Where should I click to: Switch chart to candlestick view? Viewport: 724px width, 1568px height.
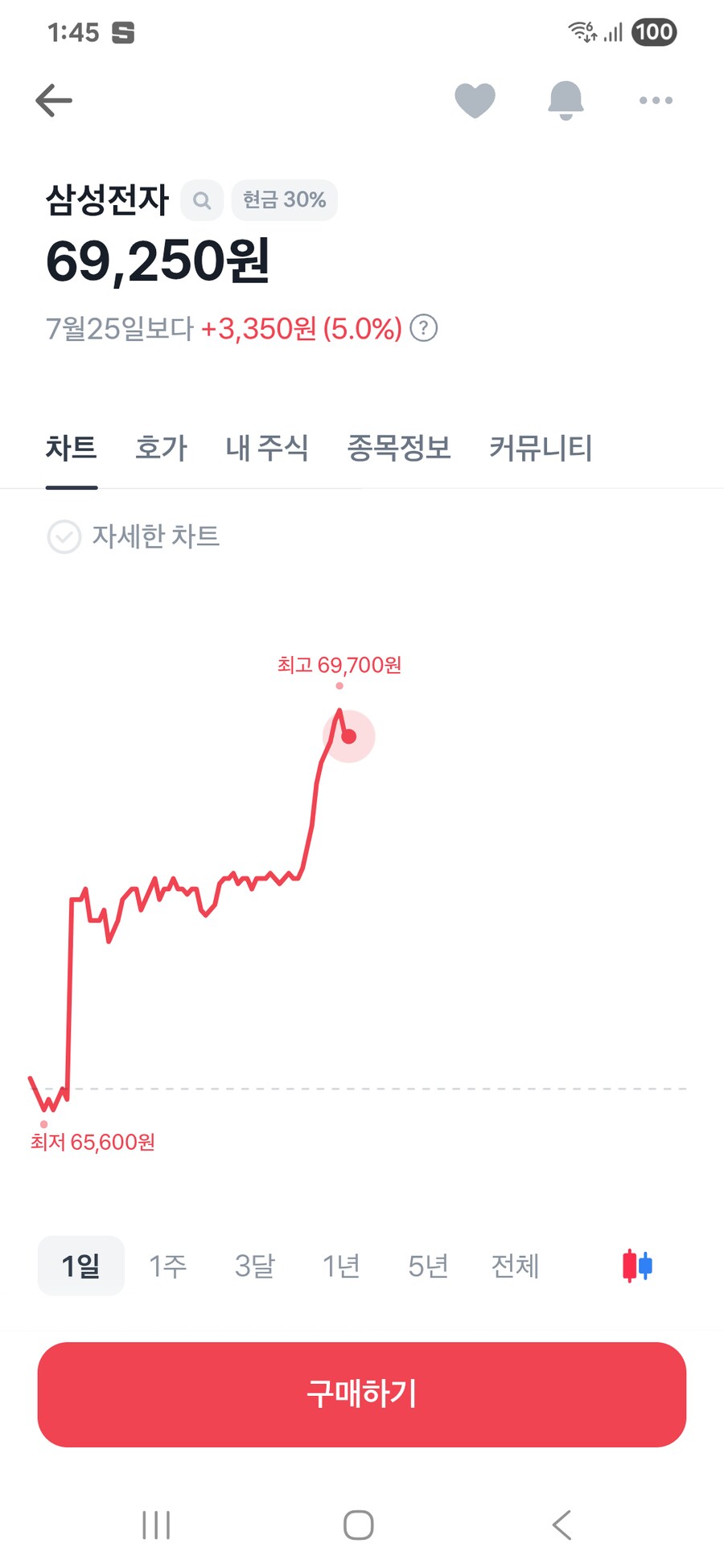[x=636, y=1265]
